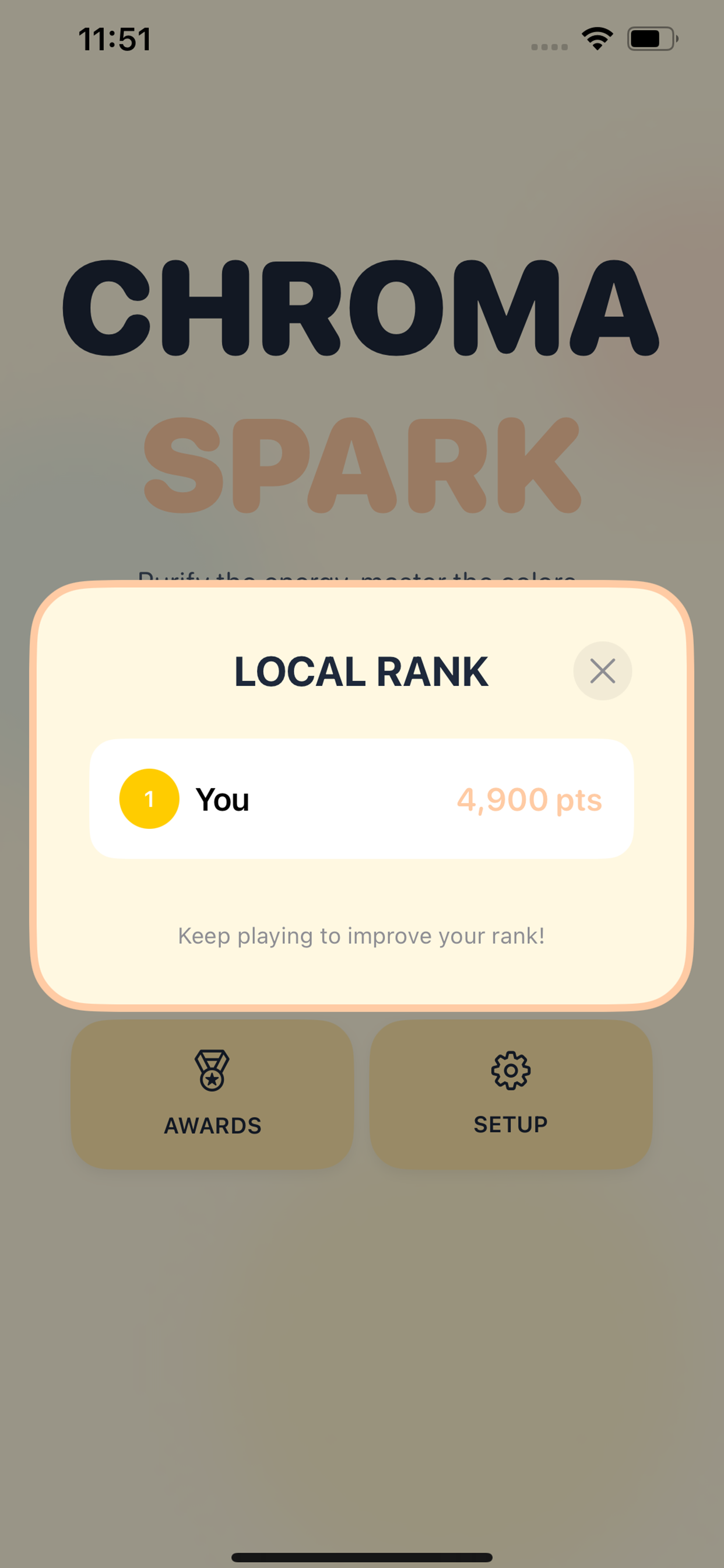This screenshot has height=1568, width=724.
Task: Click the Local Rank dialog title
Action: point(361,671)
